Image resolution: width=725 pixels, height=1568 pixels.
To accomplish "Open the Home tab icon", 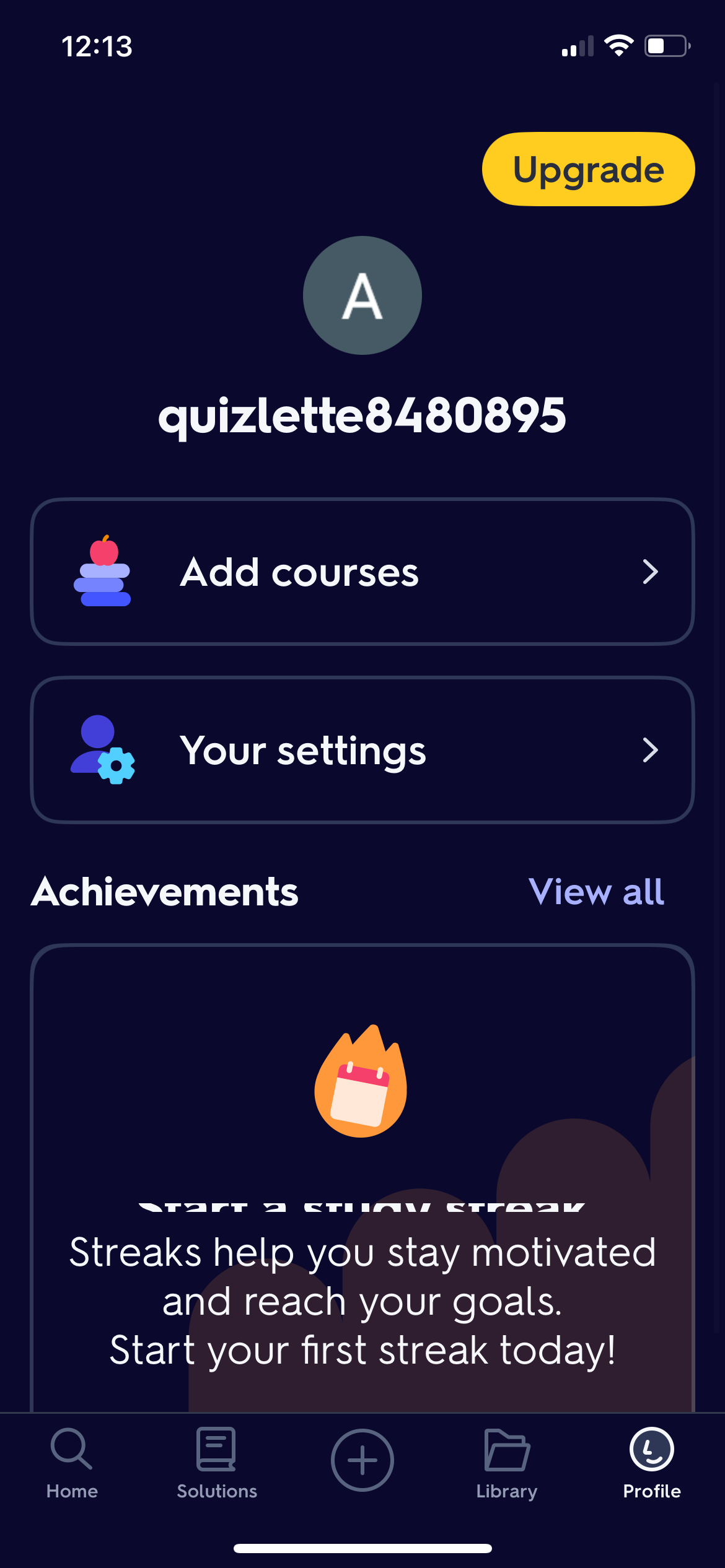I will click(x=71, y=1453).
